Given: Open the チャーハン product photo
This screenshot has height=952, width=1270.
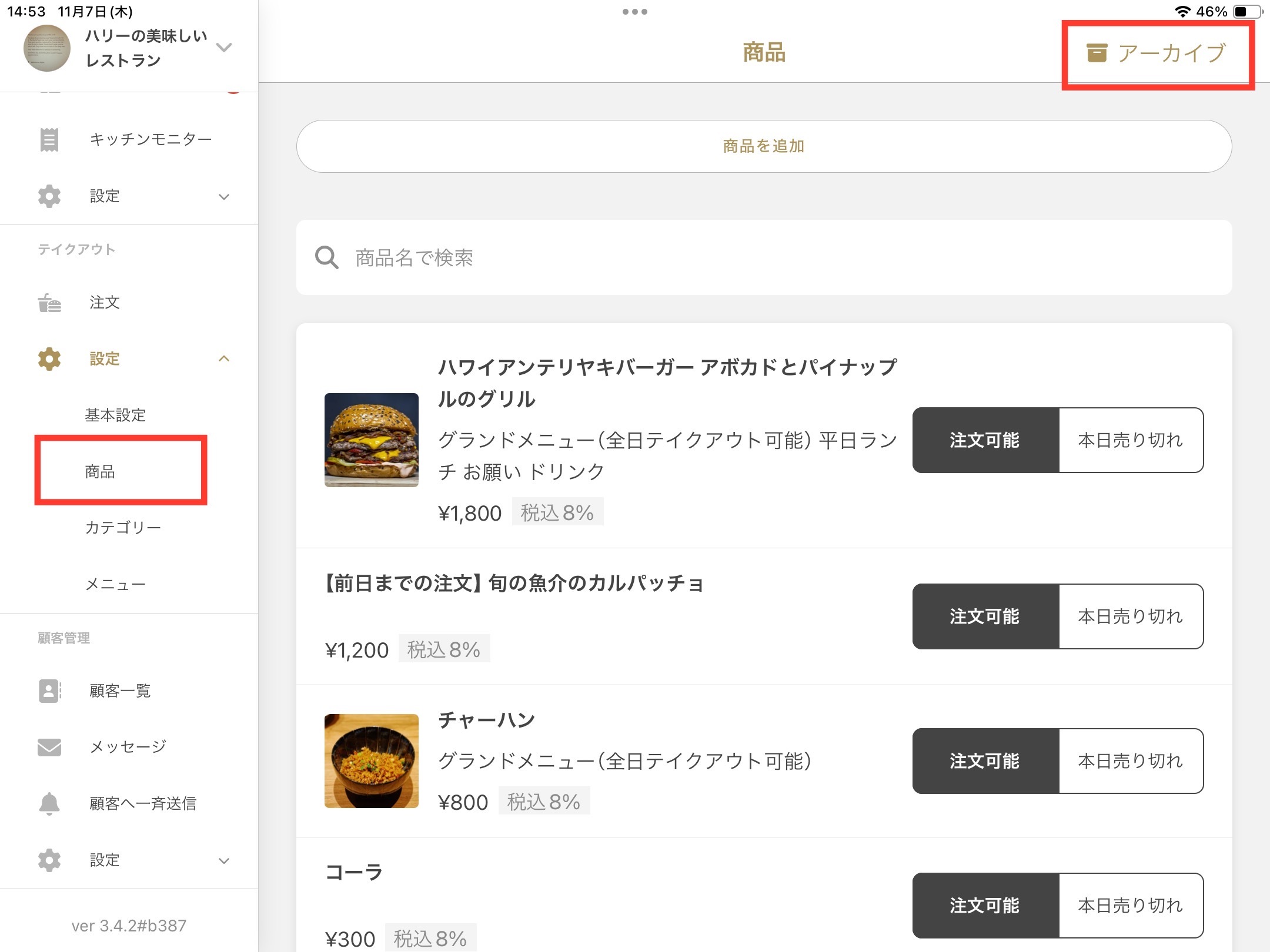Looking at the screenshot, I should [x=372, y=761].
